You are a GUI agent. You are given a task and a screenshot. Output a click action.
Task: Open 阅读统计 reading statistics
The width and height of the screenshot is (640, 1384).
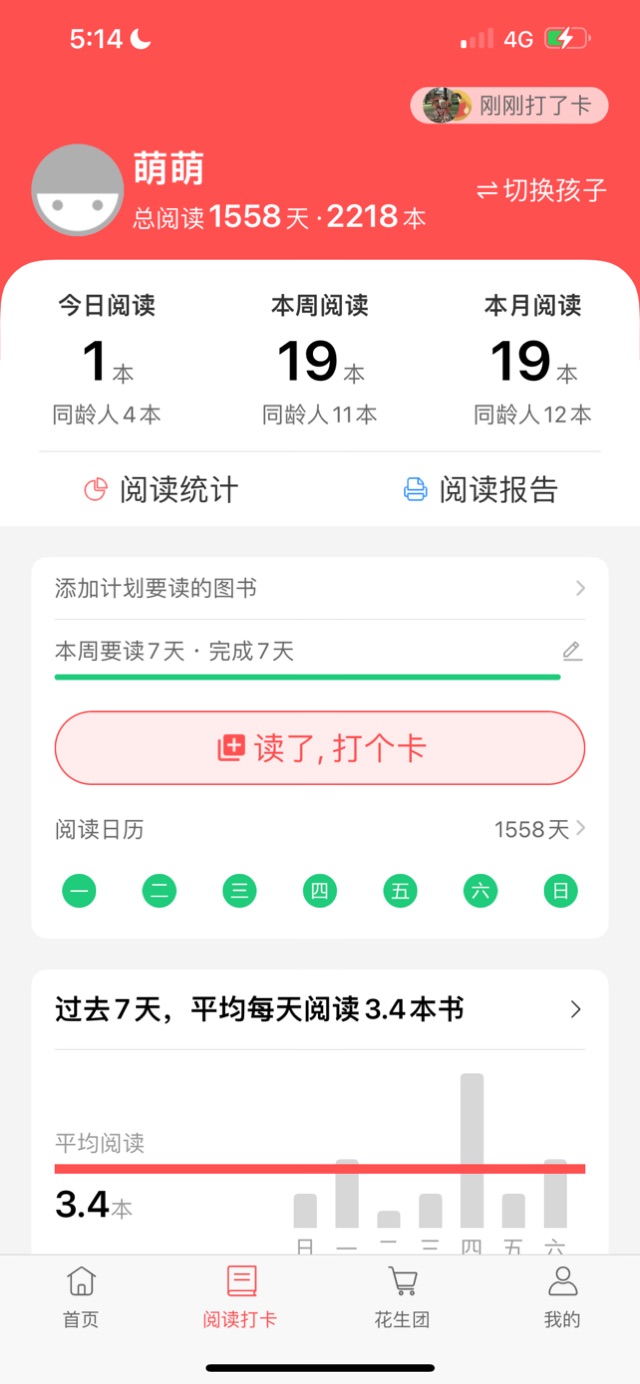[x=161, y=489]
